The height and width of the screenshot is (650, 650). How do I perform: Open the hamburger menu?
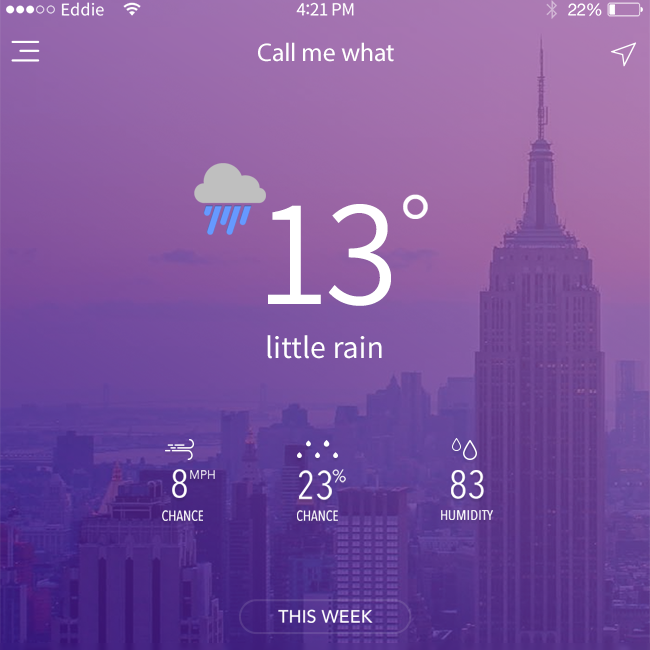(x=26, y=52)
